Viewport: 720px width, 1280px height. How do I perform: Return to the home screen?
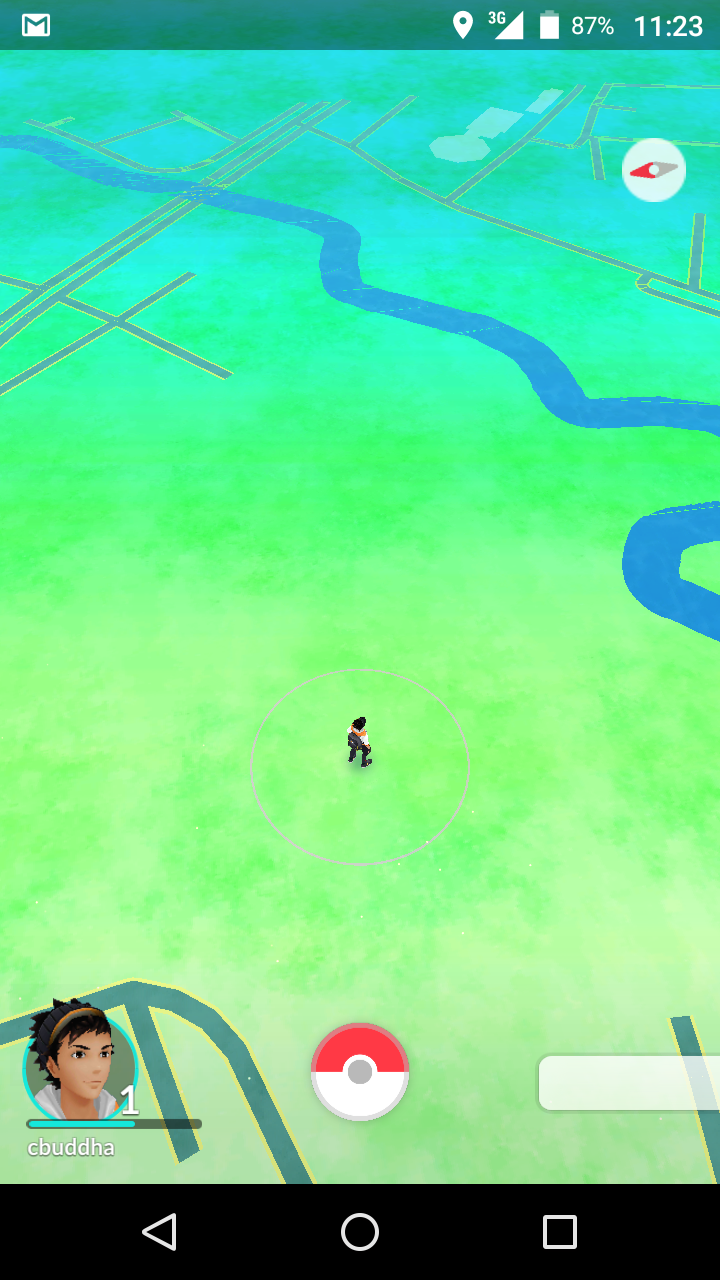click(x=360, y=1232)
